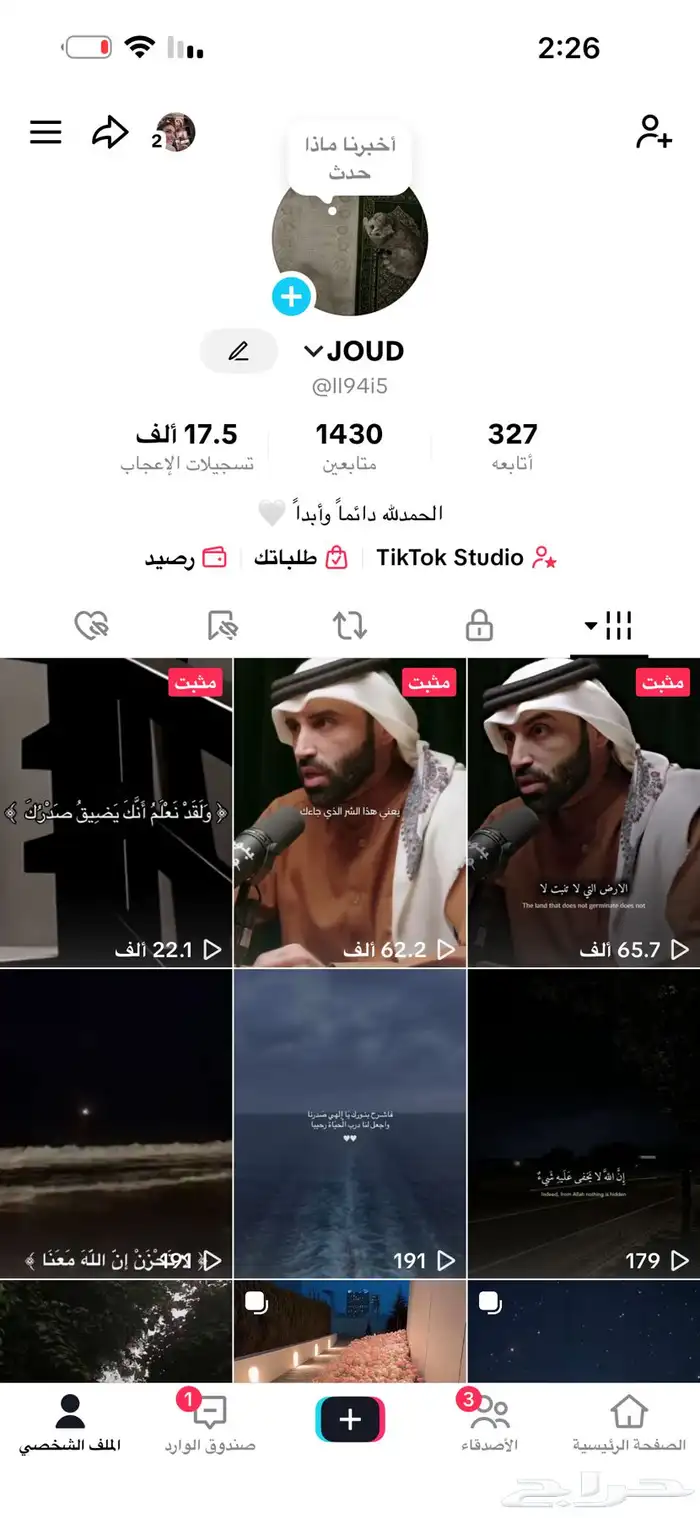Open pinned video with 22.1 ألف views
700x1518 pixels.
tap(116, 812)
